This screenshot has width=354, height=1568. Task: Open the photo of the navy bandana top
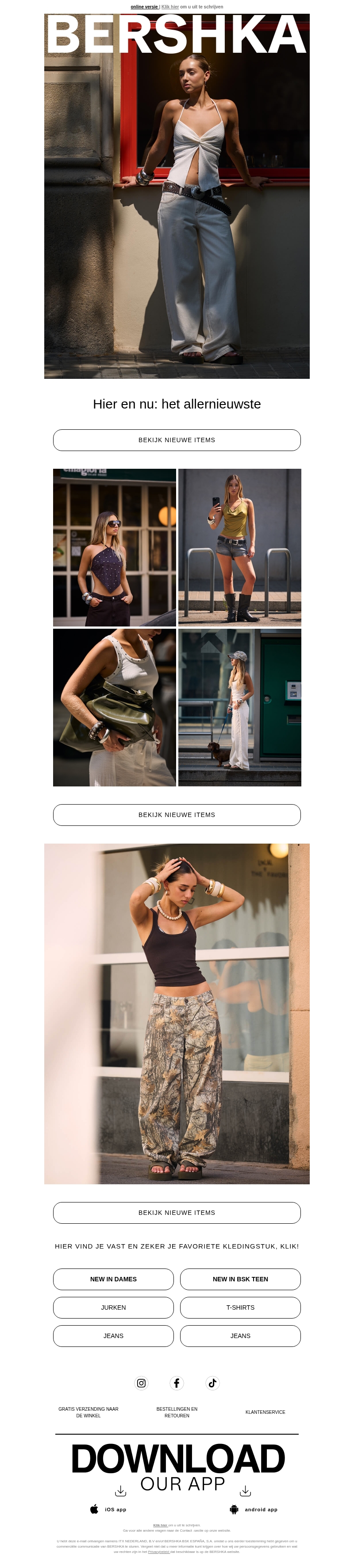click(114, 547)
